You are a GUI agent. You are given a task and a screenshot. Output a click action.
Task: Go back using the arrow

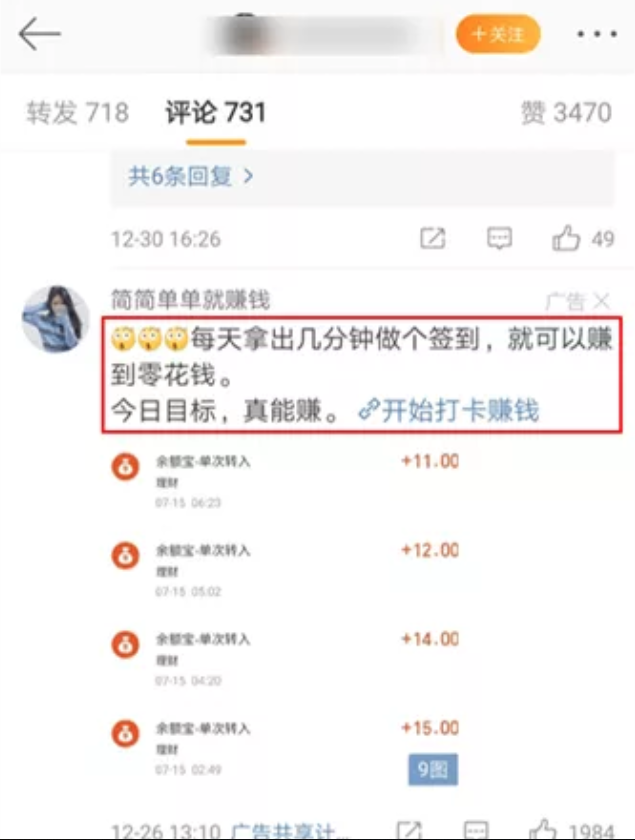pyautogui.click(x=40, y=34)
